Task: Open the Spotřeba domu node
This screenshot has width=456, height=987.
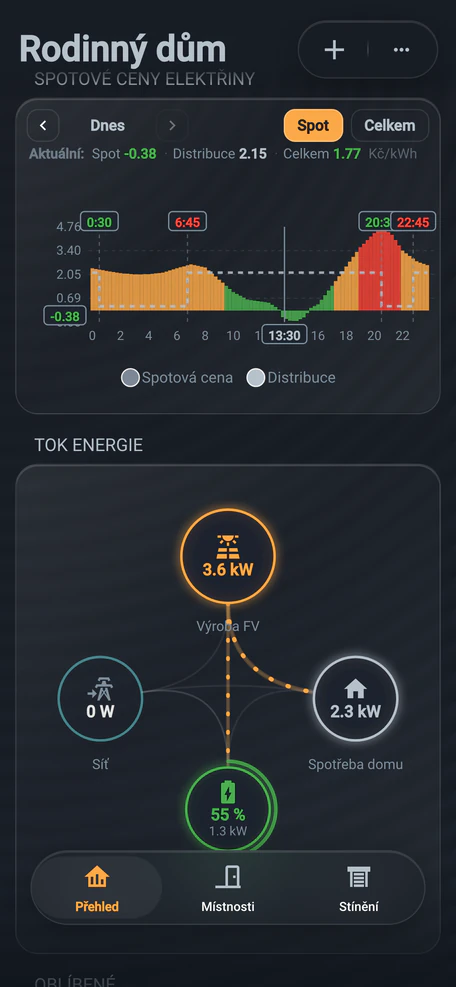Action: [x=356, y=699]
